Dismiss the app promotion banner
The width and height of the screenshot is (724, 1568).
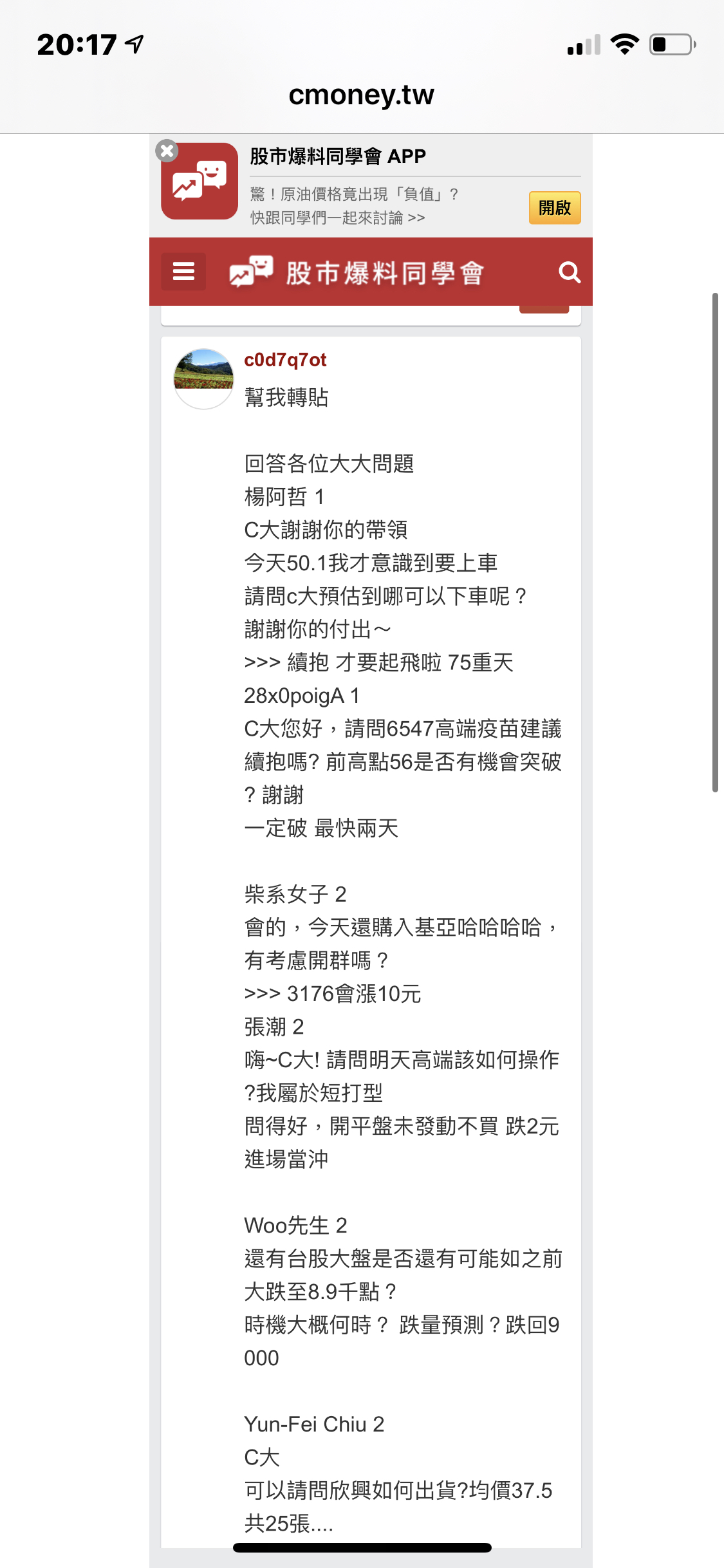point(167,151)
